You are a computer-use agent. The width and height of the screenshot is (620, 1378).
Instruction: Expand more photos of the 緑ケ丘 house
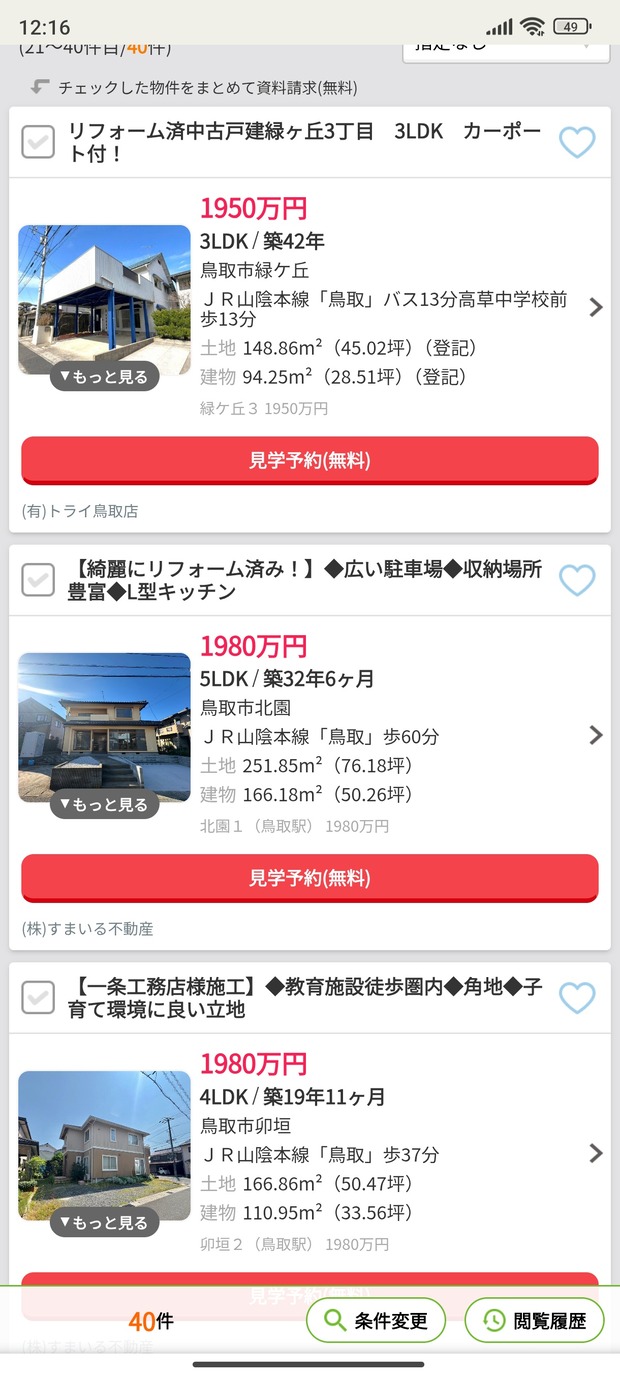(x=104, y=377)
